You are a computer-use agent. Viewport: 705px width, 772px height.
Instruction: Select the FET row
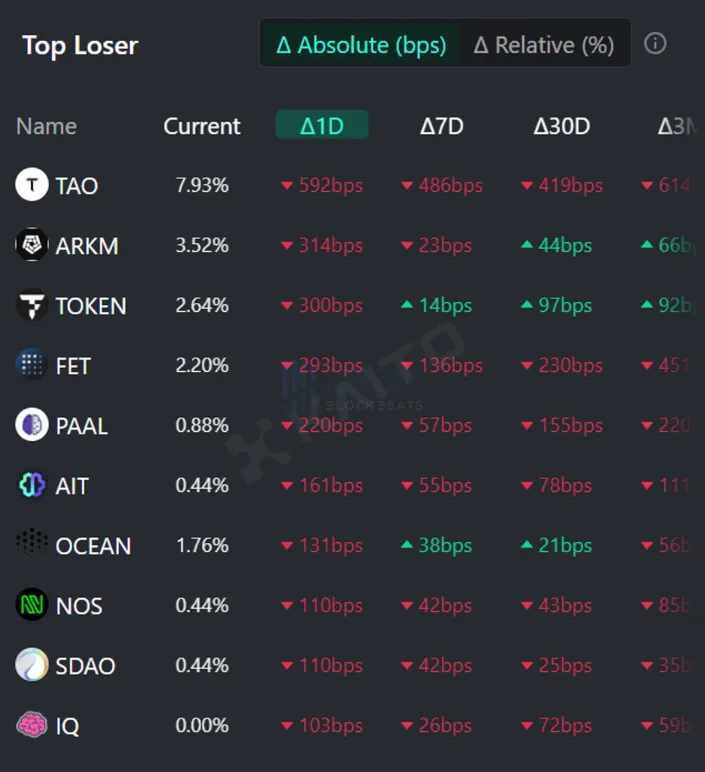pos(73,366)
